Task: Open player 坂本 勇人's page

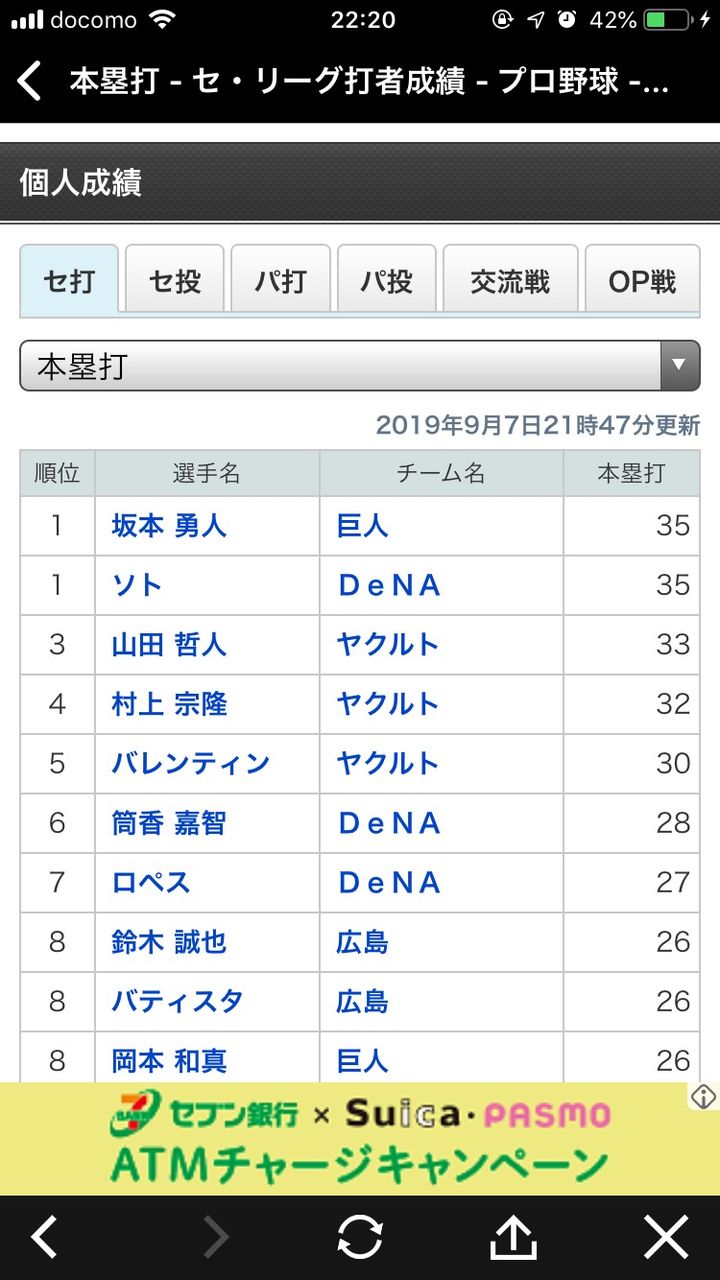Action: tap(169, 526)
